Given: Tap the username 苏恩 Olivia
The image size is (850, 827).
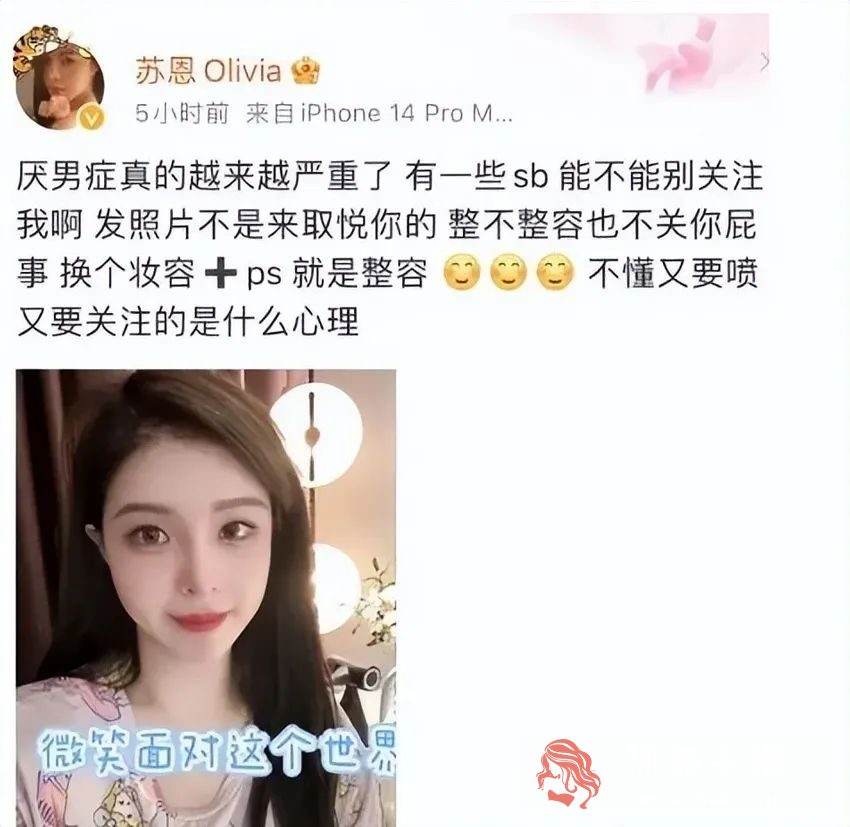Looking at the screenshot, I should pyautogui.click(x=209, y=72).
